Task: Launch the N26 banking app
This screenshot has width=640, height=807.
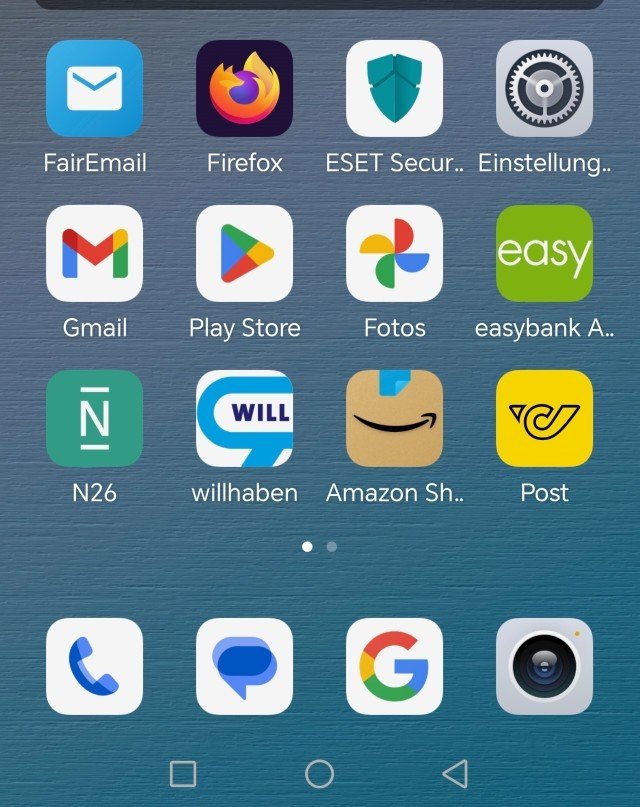Action: pyautogui.click(x=95, y=419)
